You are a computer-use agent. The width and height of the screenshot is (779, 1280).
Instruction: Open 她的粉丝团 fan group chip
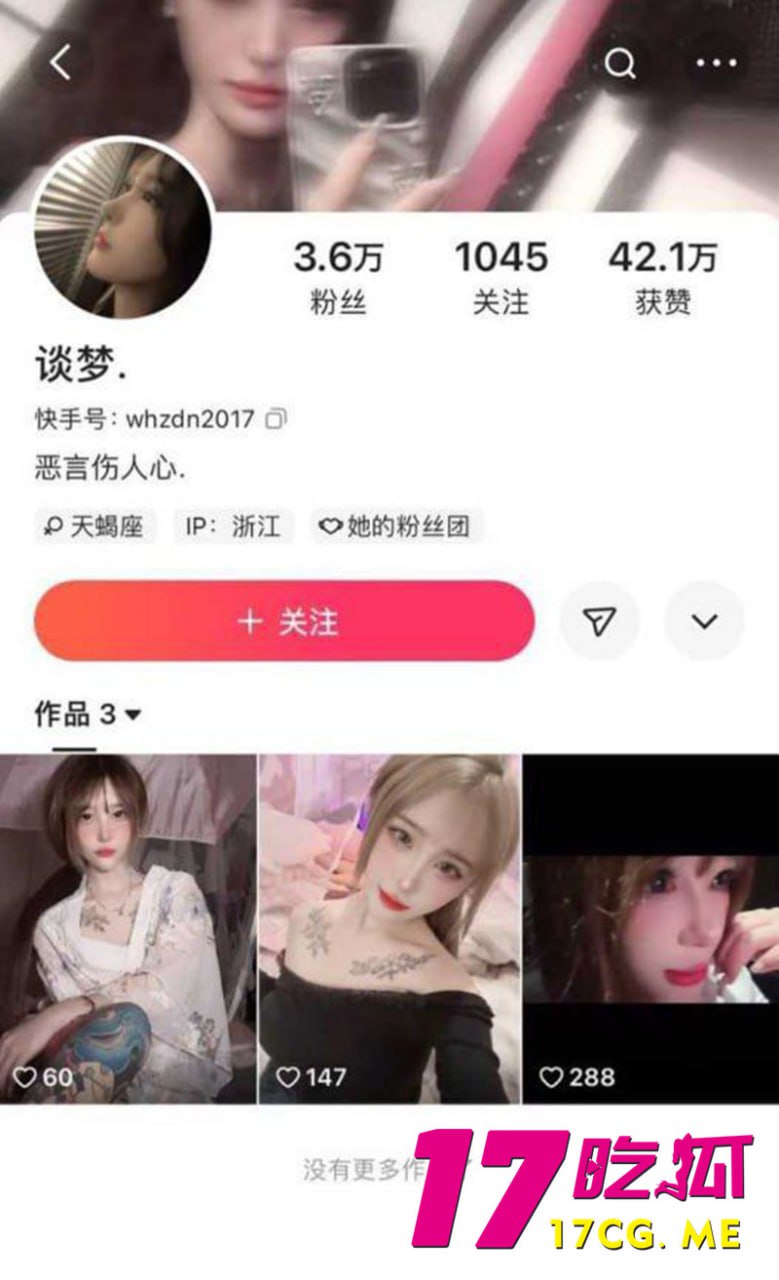tap(396, 526)
